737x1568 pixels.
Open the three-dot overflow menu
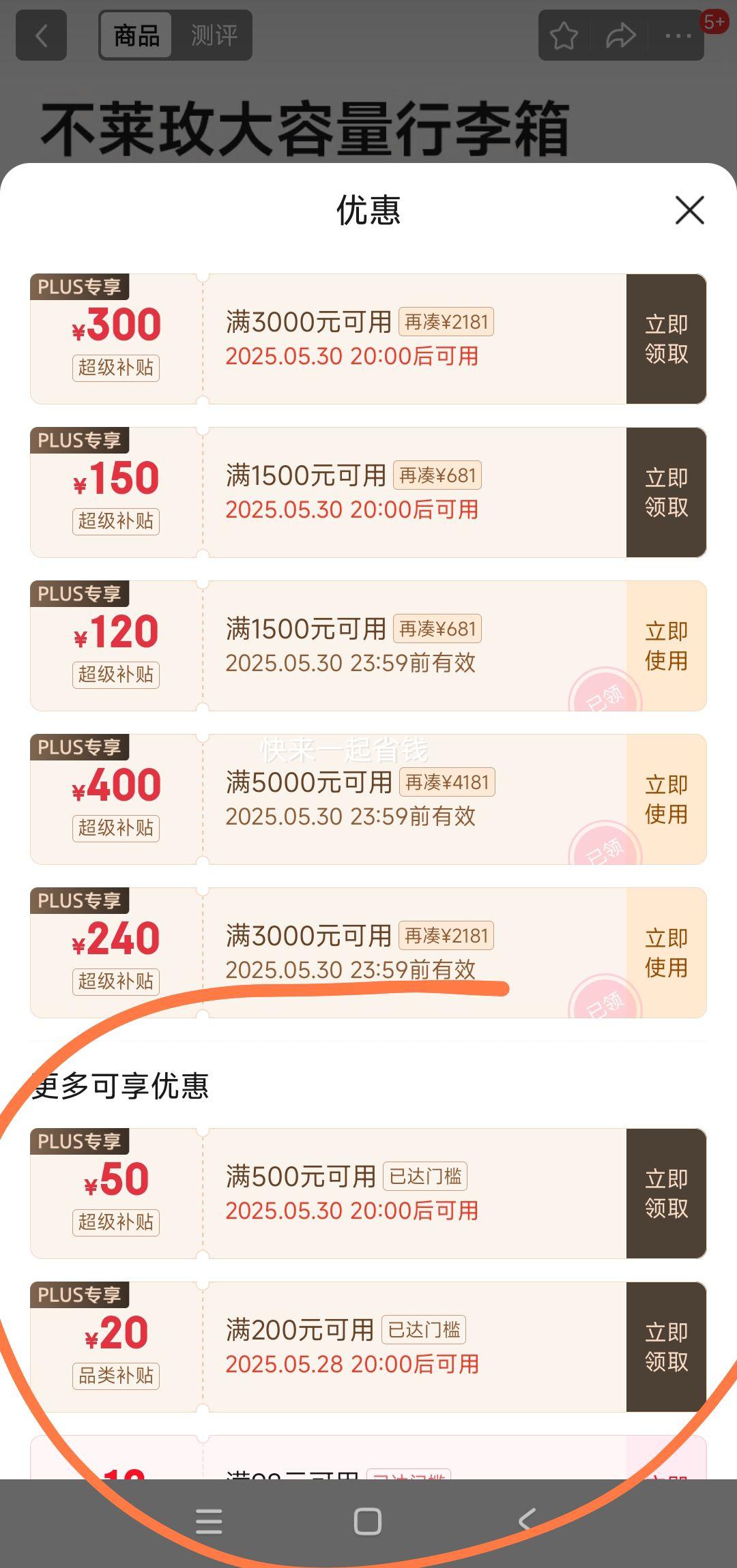point(678,35)
